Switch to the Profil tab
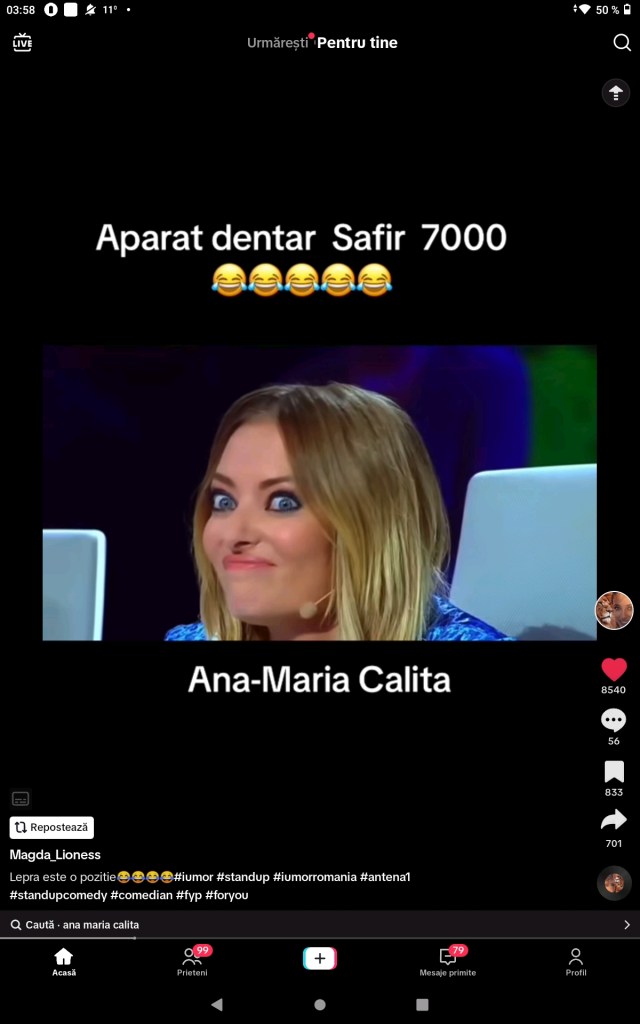This screenshot has height=1024, width=640. (x=576, y=962)
